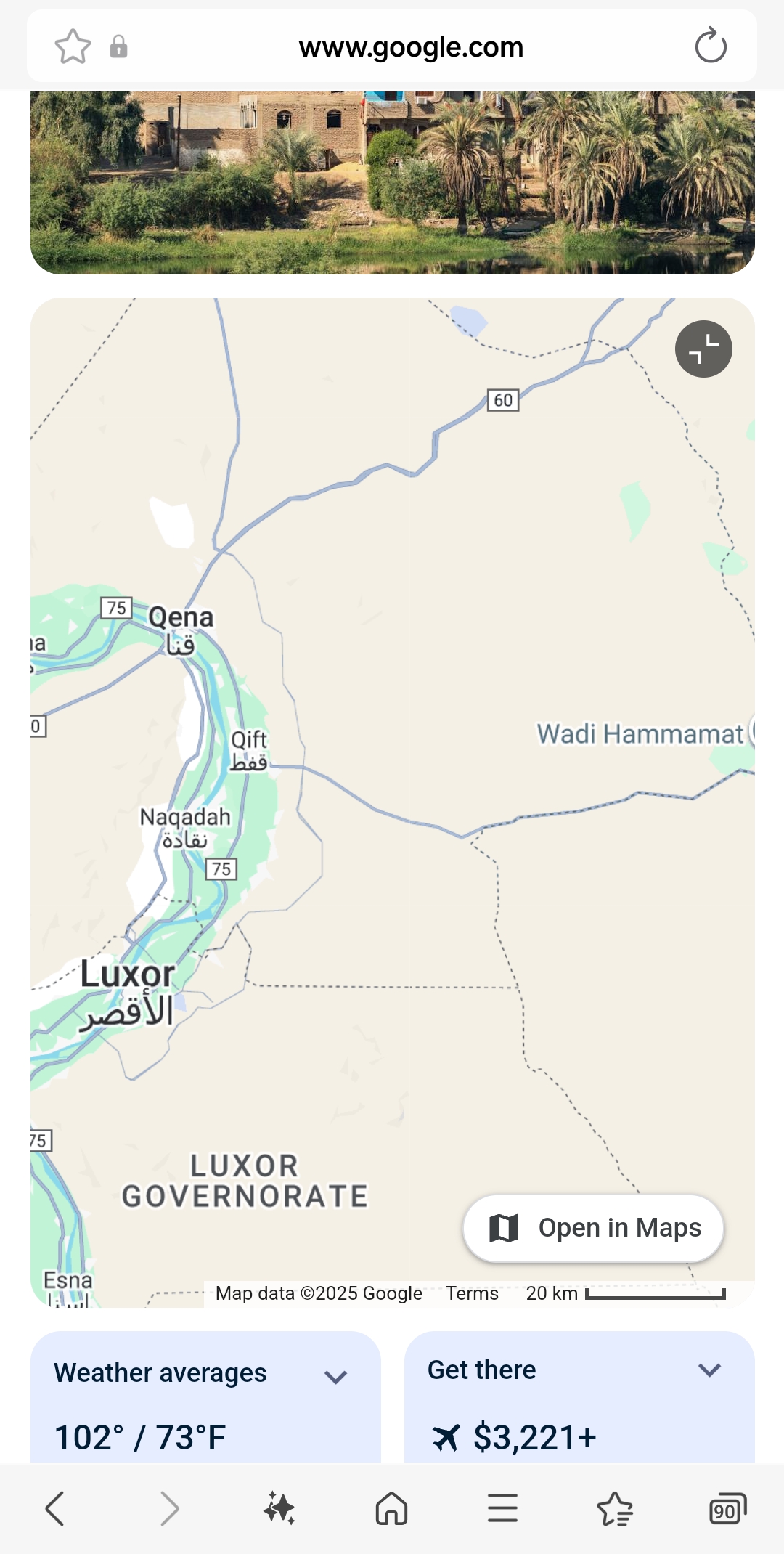Expand the Get there card

pyautogui.click(x=709, y=1370)
